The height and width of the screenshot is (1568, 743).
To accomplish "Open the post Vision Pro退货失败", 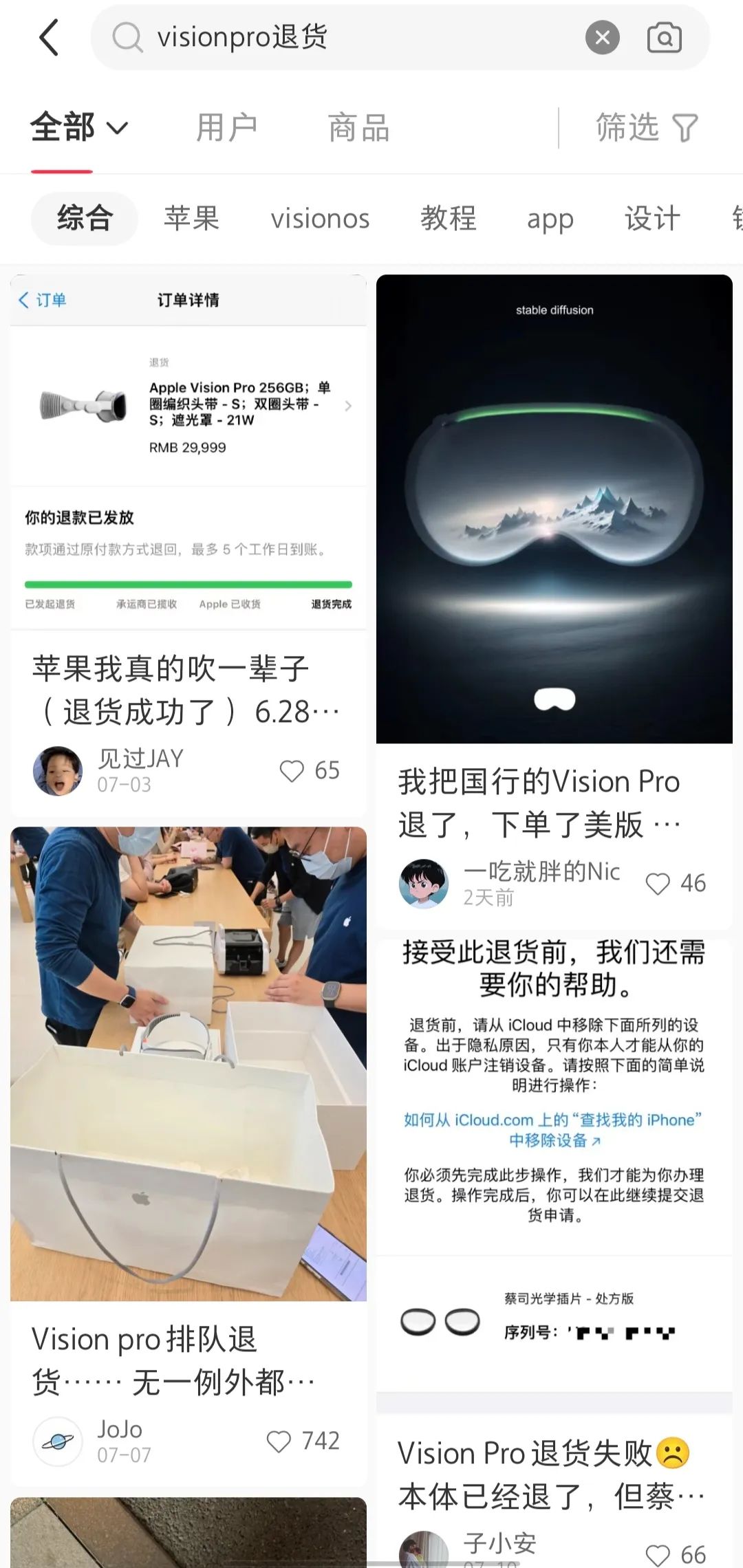I will click(x=550, y=1474).
